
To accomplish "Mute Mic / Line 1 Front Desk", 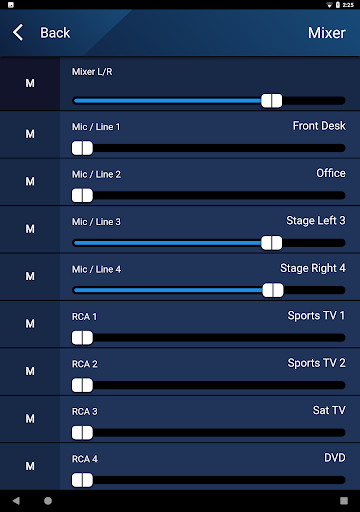I will pos(30,134).
